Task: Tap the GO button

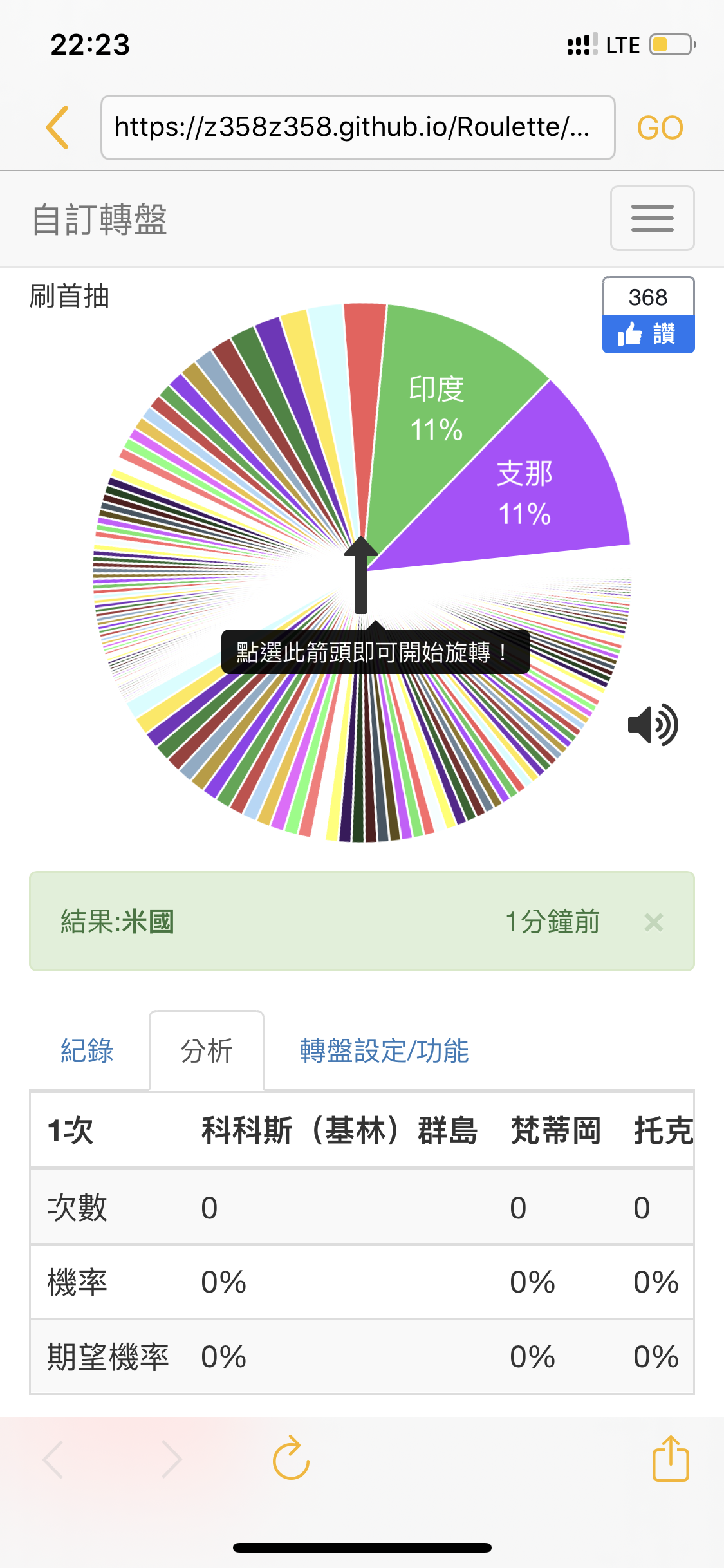Action: 660,127
